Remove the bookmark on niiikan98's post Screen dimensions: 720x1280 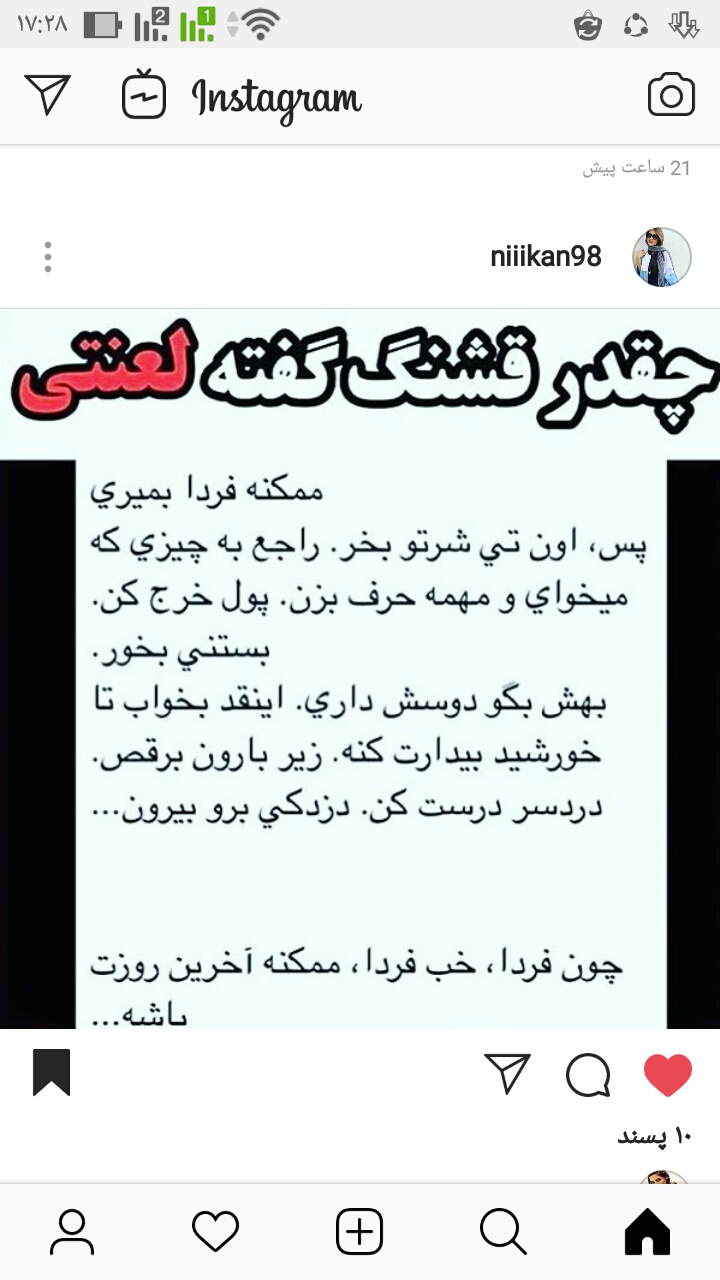(51, 1073)
